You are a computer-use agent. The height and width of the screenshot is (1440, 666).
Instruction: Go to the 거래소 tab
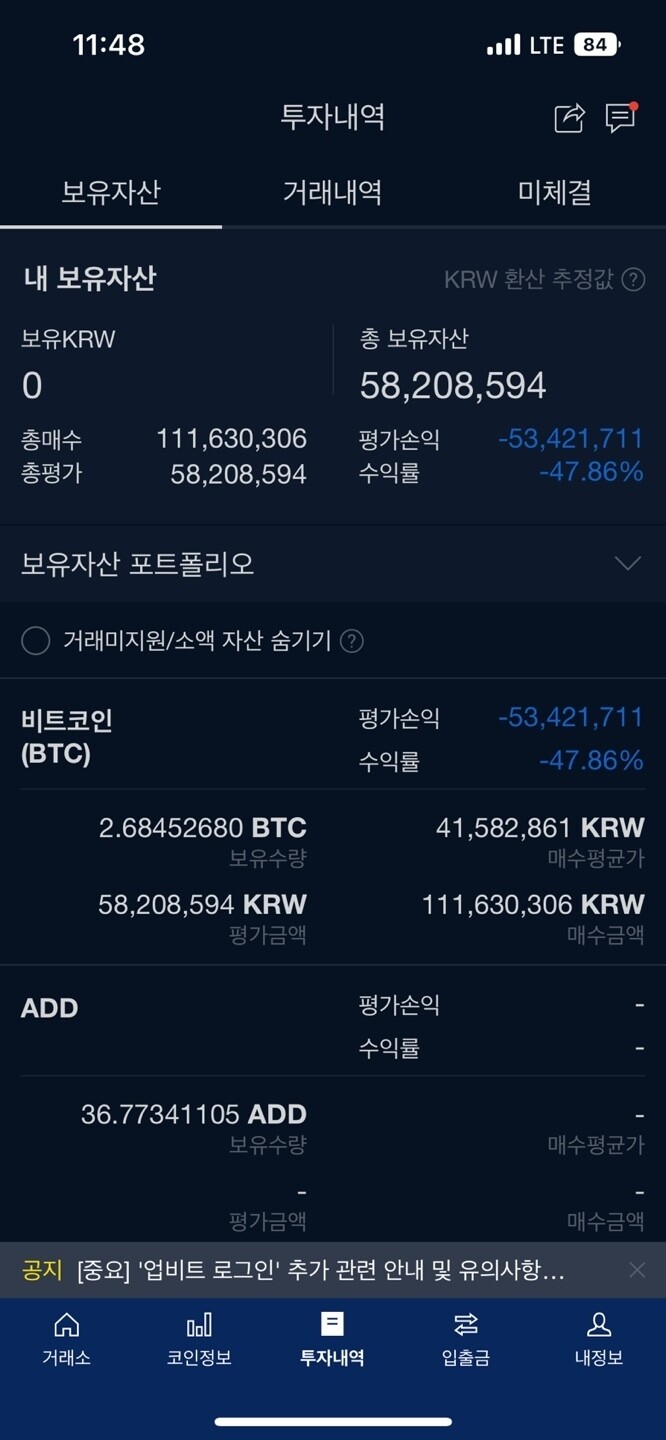66,1339
